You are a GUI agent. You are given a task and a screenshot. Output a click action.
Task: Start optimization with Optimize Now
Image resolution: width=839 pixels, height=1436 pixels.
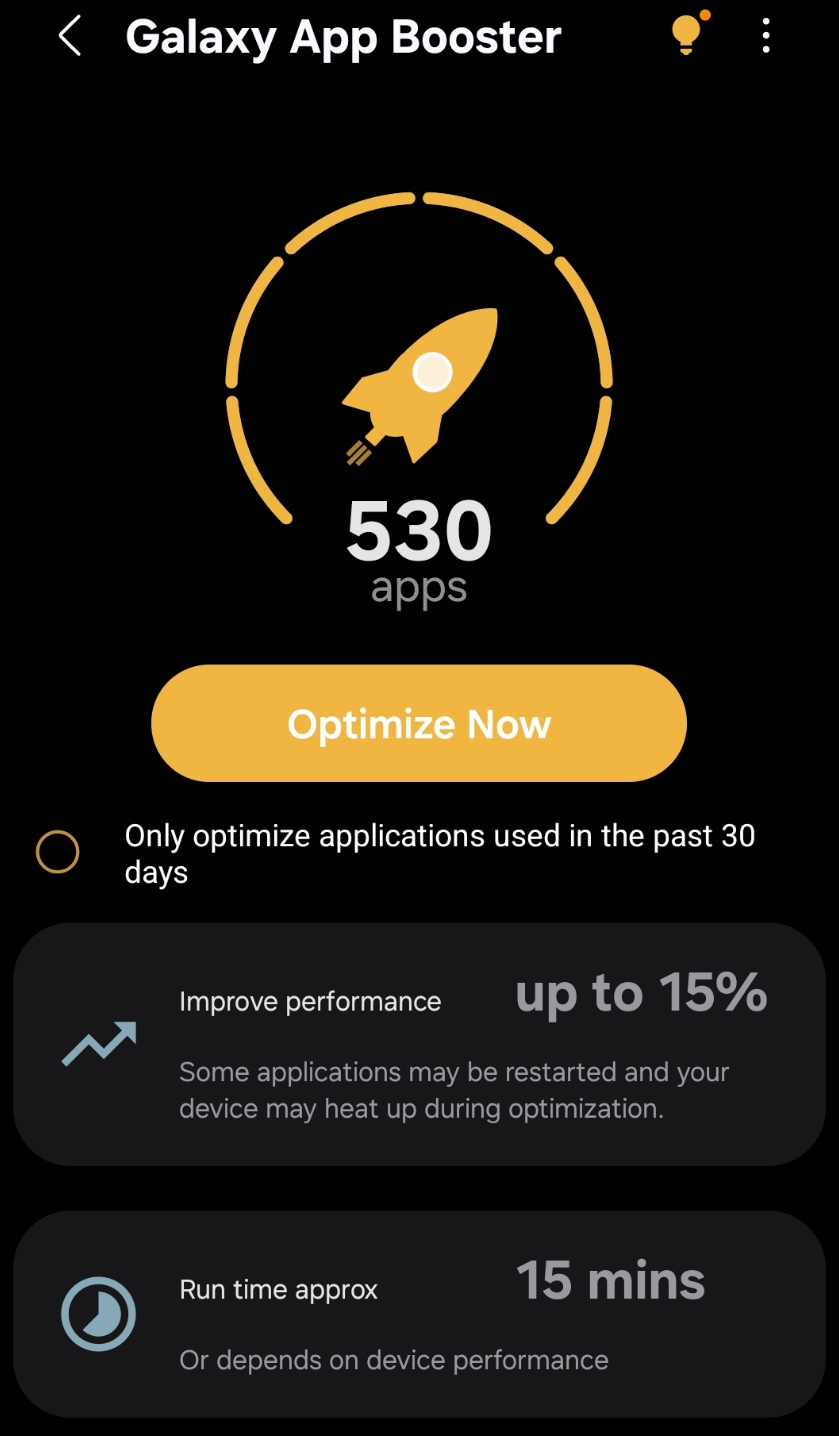coord(419,723)
